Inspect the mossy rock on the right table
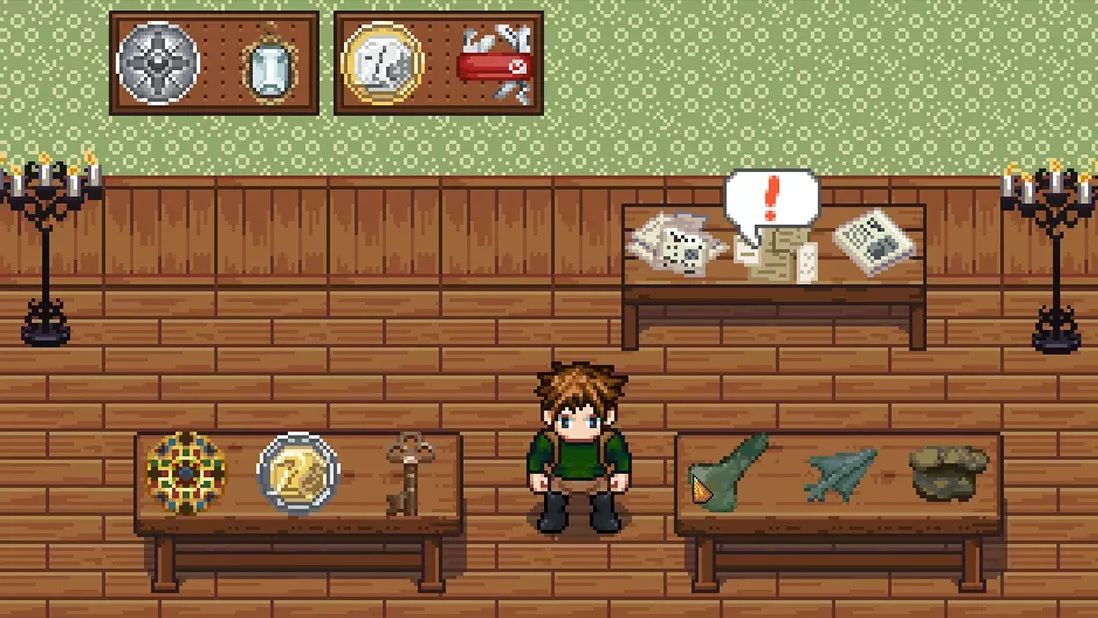The image size is (1098, 618). (948, 472)
